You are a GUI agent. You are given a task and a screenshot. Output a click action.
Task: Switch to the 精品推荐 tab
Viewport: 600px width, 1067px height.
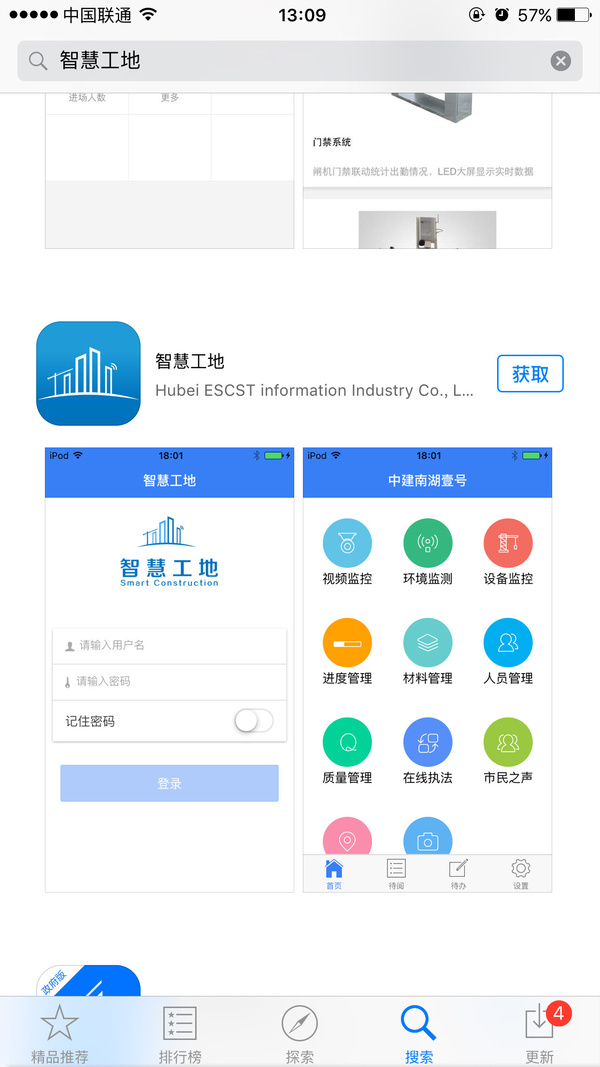59,1034
